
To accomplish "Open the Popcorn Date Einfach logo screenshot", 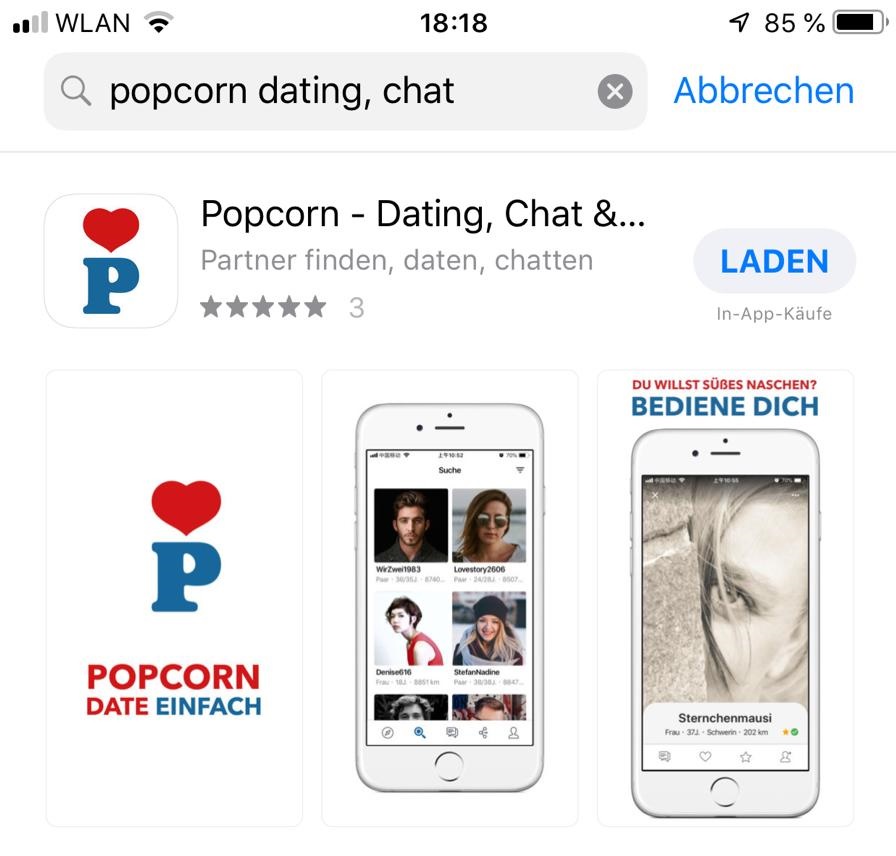I will [x=174, y=598].
